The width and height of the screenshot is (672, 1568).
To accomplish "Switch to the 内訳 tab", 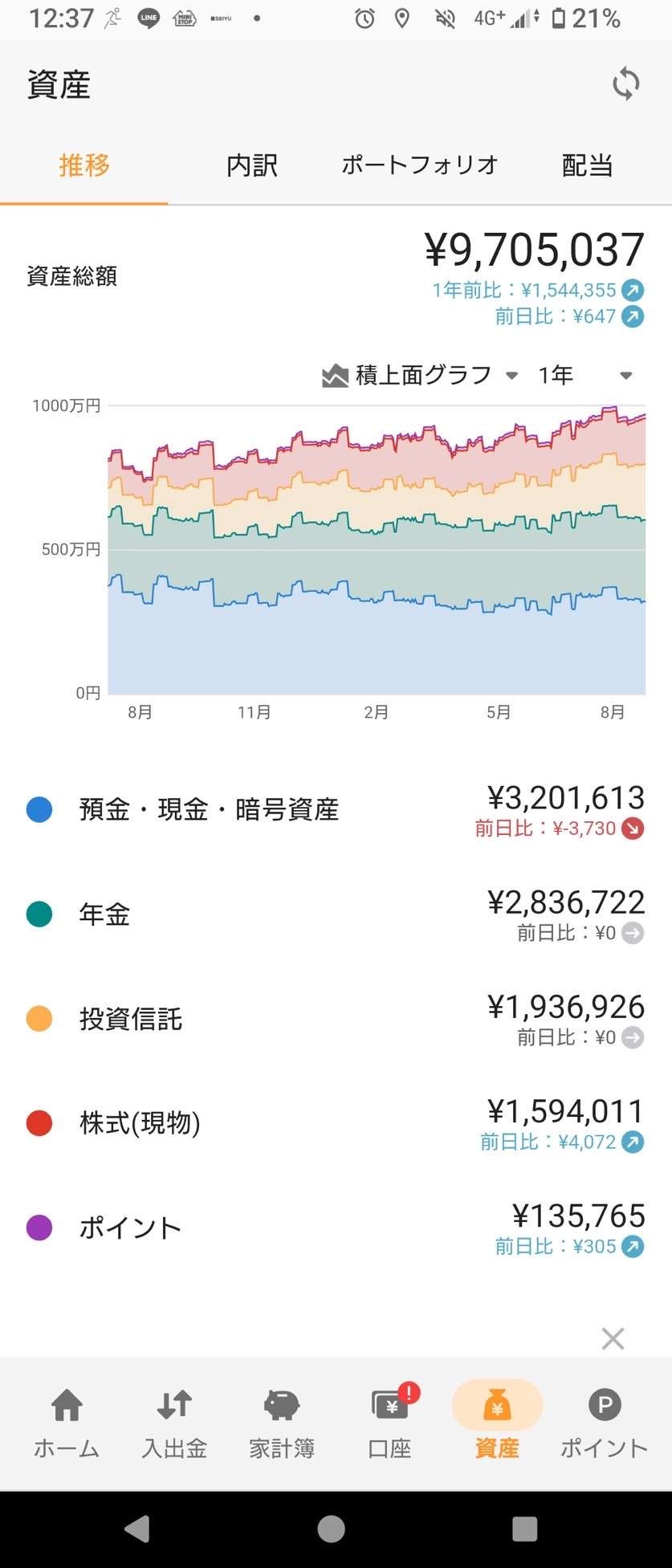I will (251, 165).
